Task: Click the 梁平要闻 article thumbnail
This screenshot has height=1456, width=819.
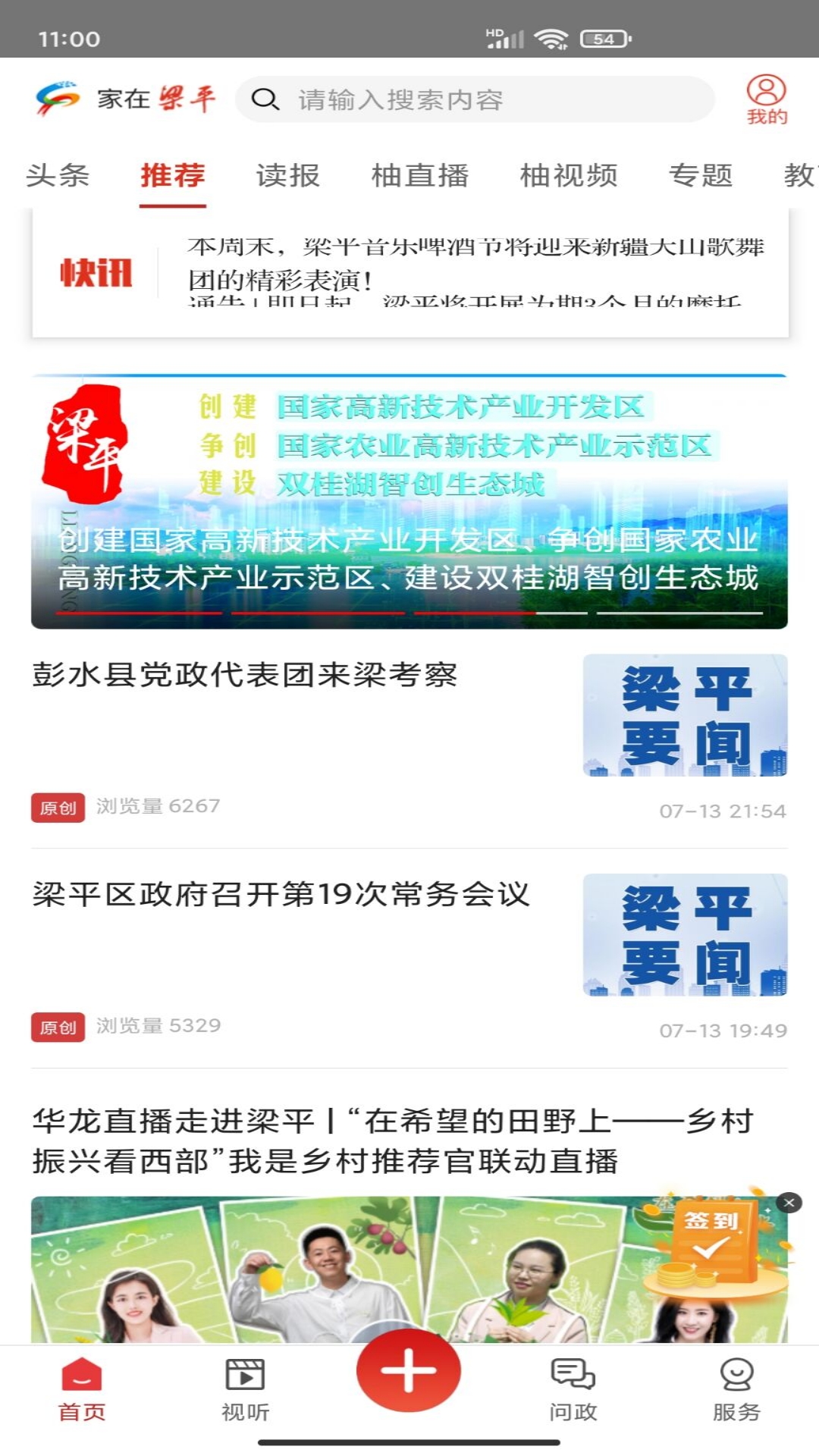Action: click(684, 715)
